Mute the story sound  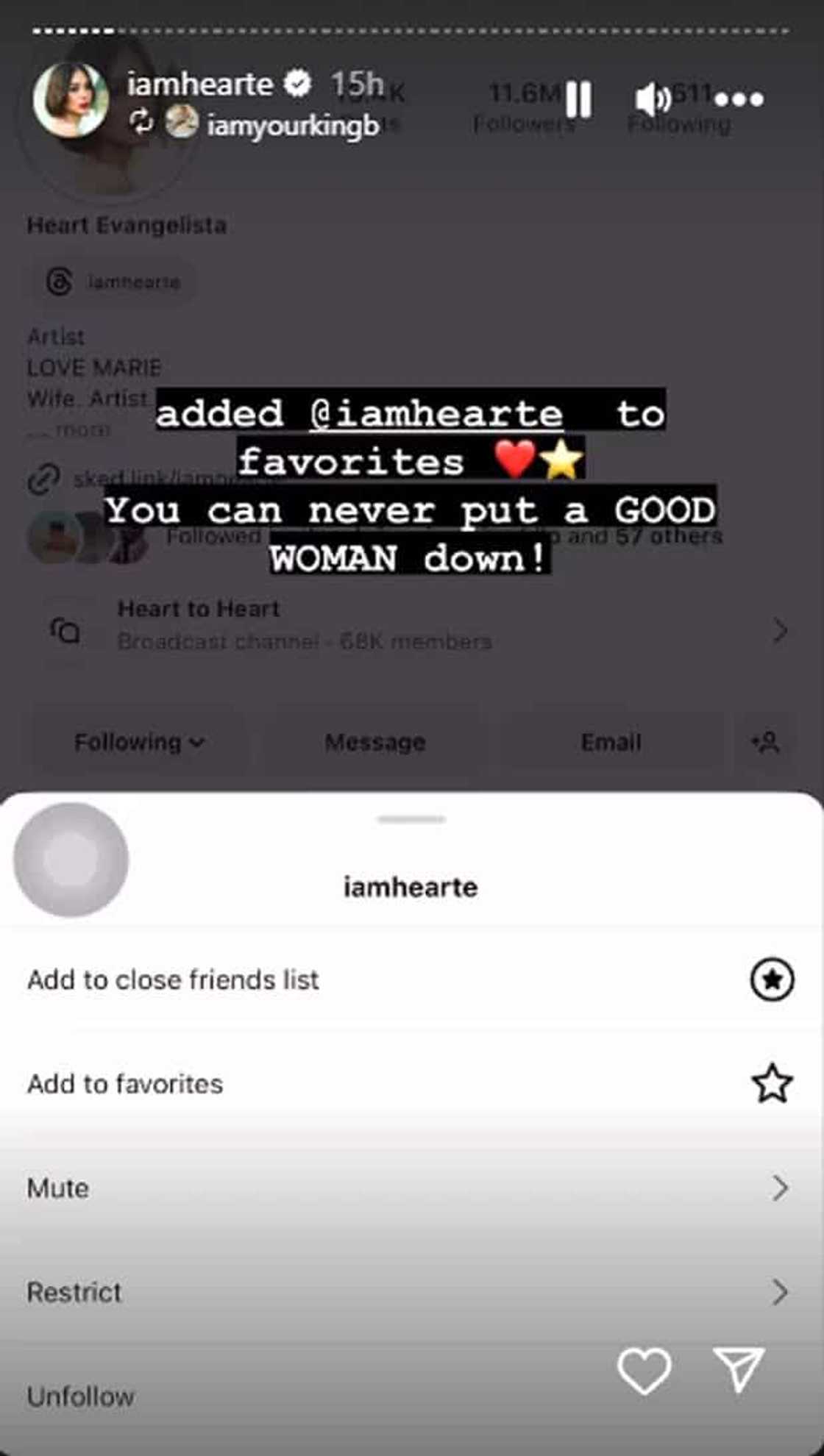[x=653, y=99]
